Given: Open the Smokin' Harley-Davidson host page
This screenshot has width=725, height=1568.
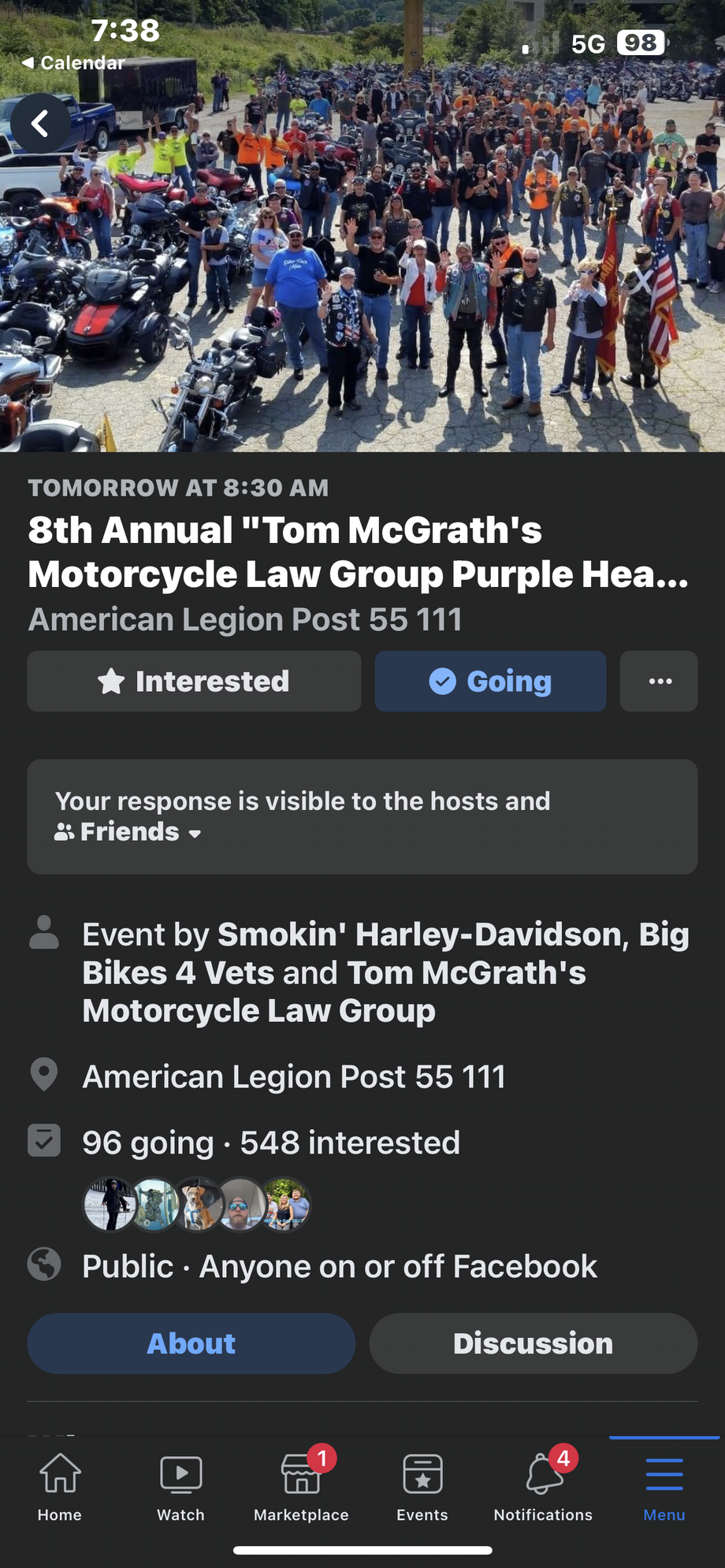Looking at the screenshot, I should [x=419, y=934].
